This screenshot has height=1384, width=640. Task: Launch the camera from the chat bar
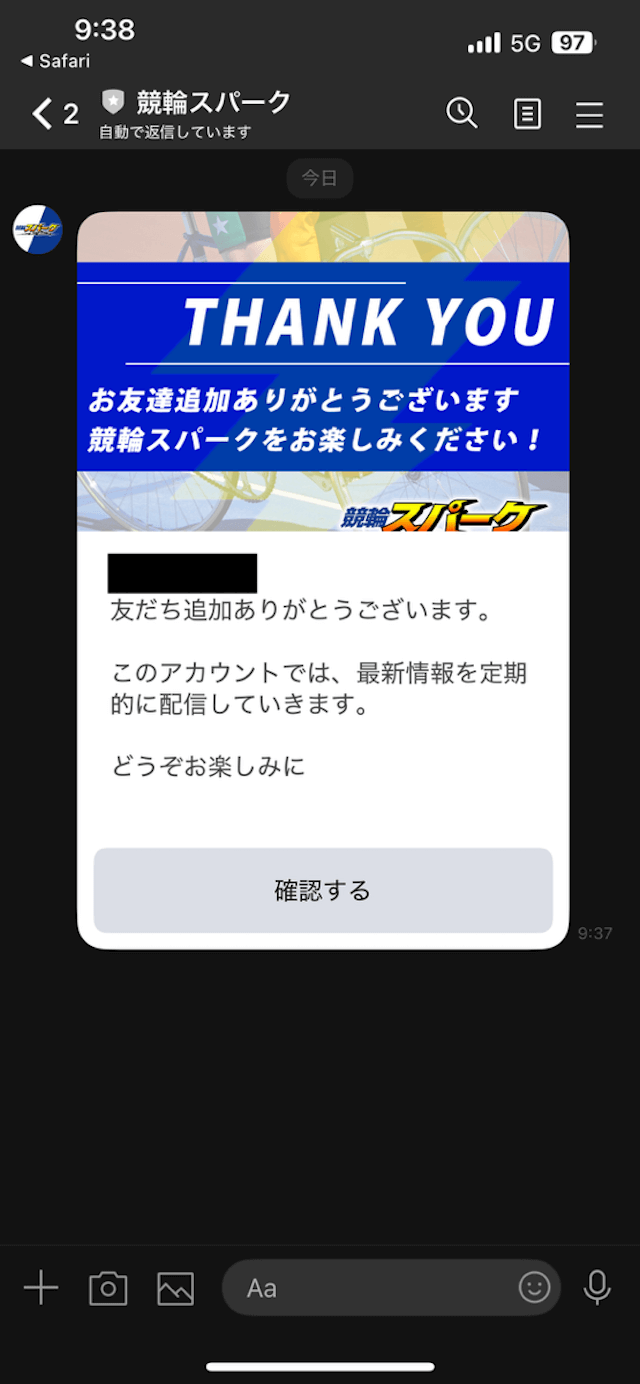click(x=108, y=1288)
